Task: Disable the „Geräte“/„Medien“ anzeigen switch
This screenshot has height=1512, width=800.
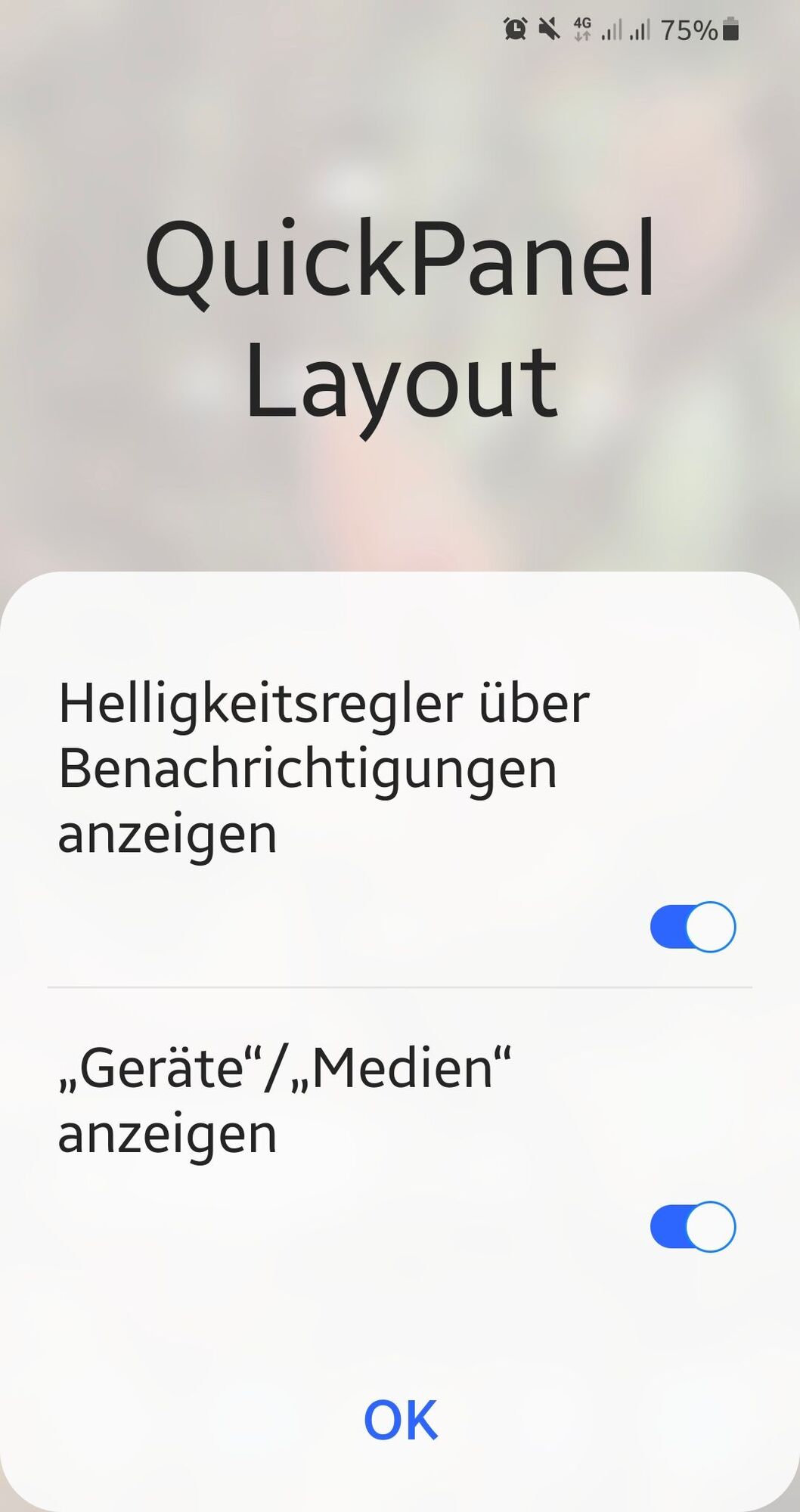Action: (693, 1226)
